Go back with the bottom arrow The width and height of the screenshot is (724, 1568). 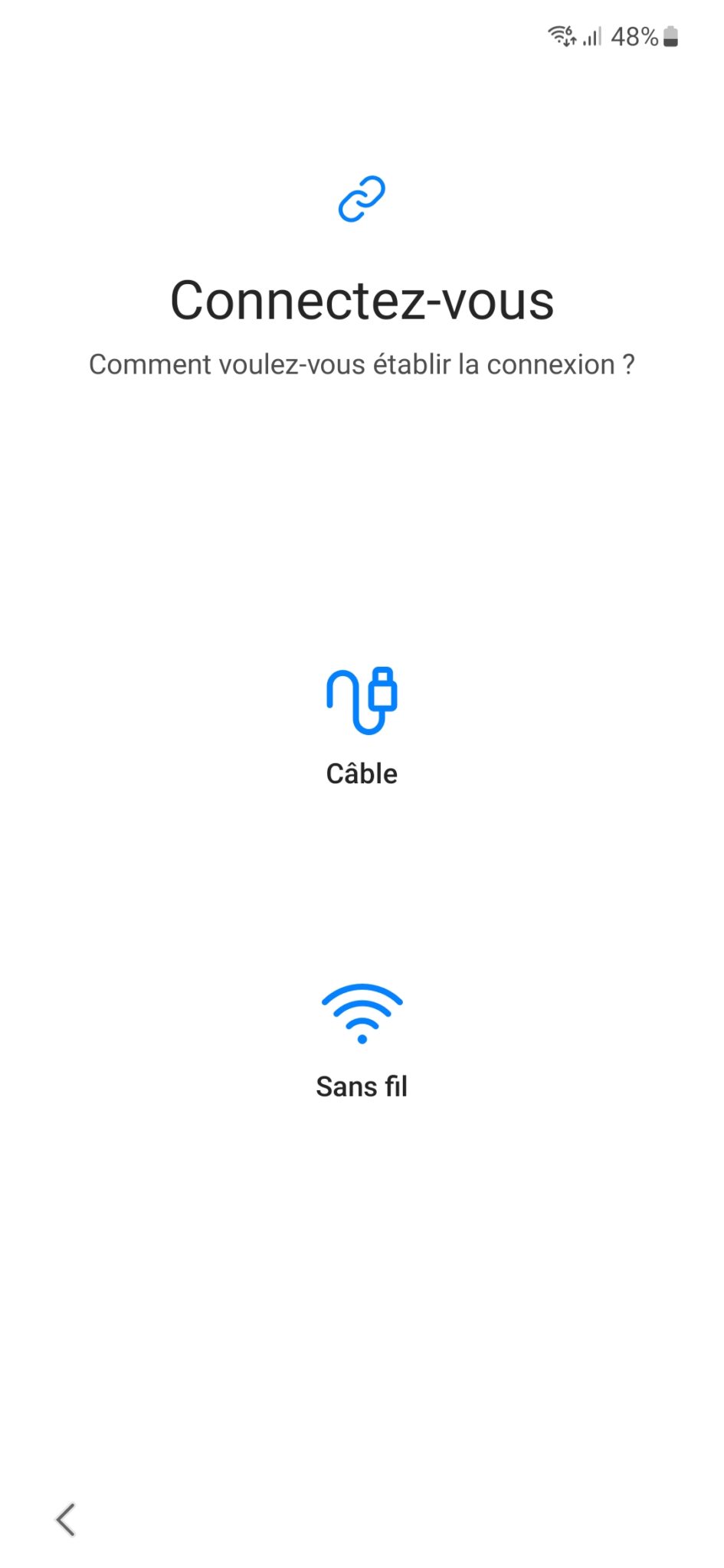click(x=66, y=1520)
